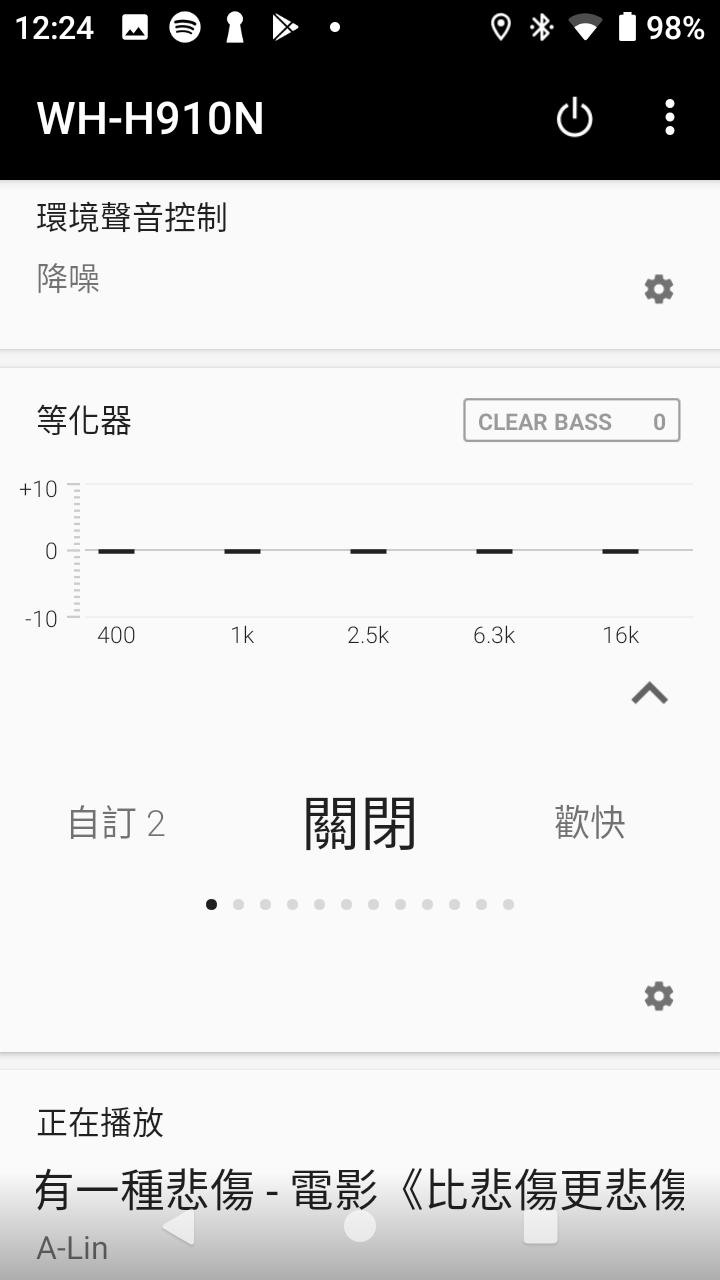Select the 自訂 2 equalizer preset
Screen dimensions: 720x1280
(116, 822)
